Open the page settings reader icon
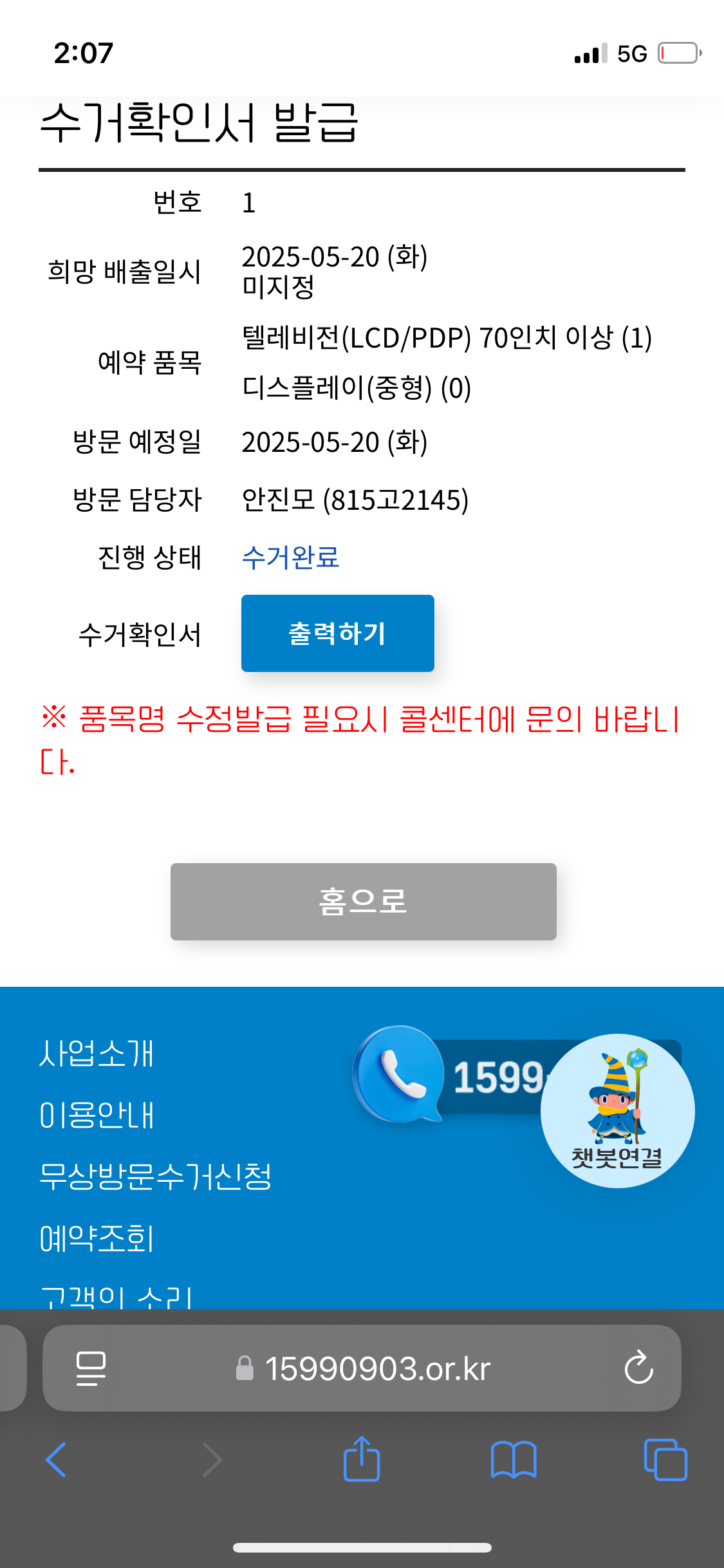The width and height of the screenshot is (724, 1568). click(x=91, y=1368)
